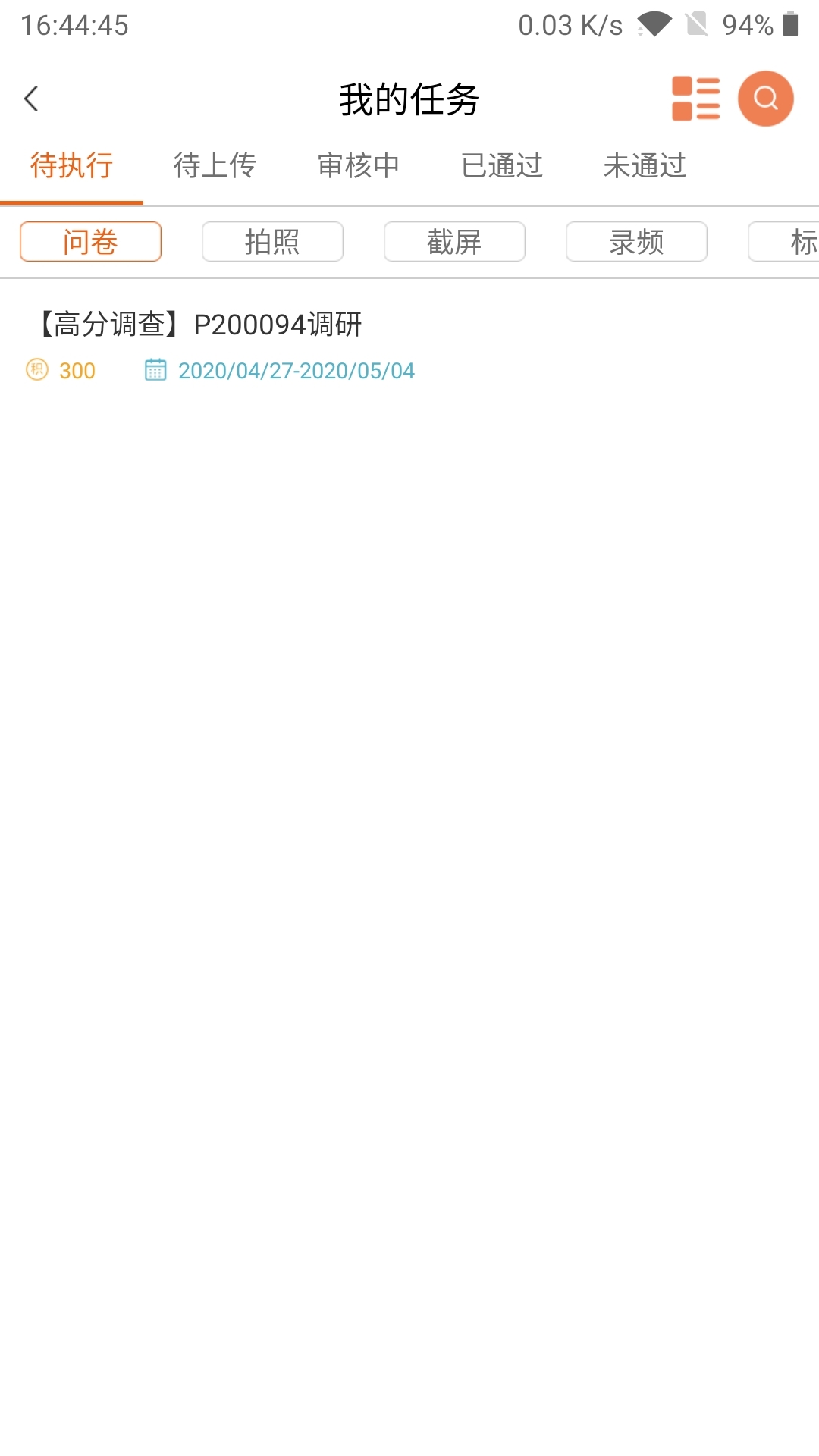The width and height of the screenshot is (819, 1456).
Task: Filter tasks by 录频
Action: coord(636,242)
